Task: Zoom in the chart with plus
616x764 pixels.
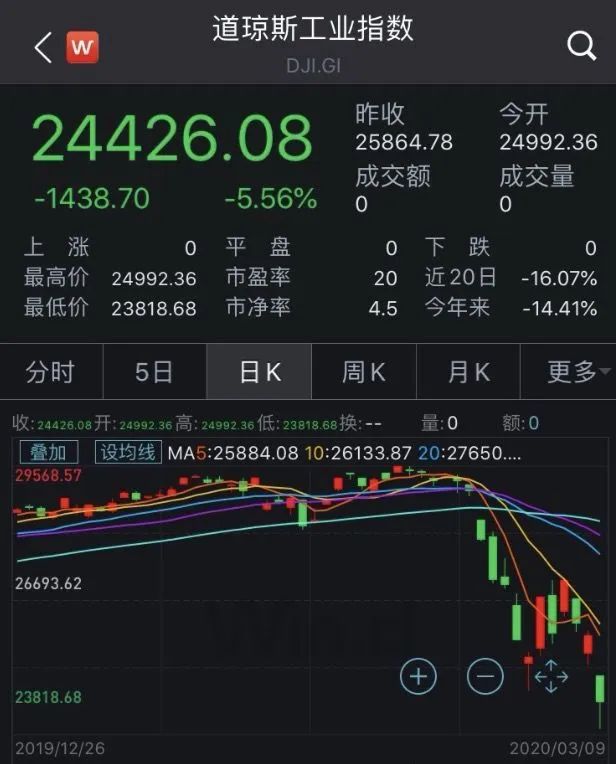Action: 418,676
